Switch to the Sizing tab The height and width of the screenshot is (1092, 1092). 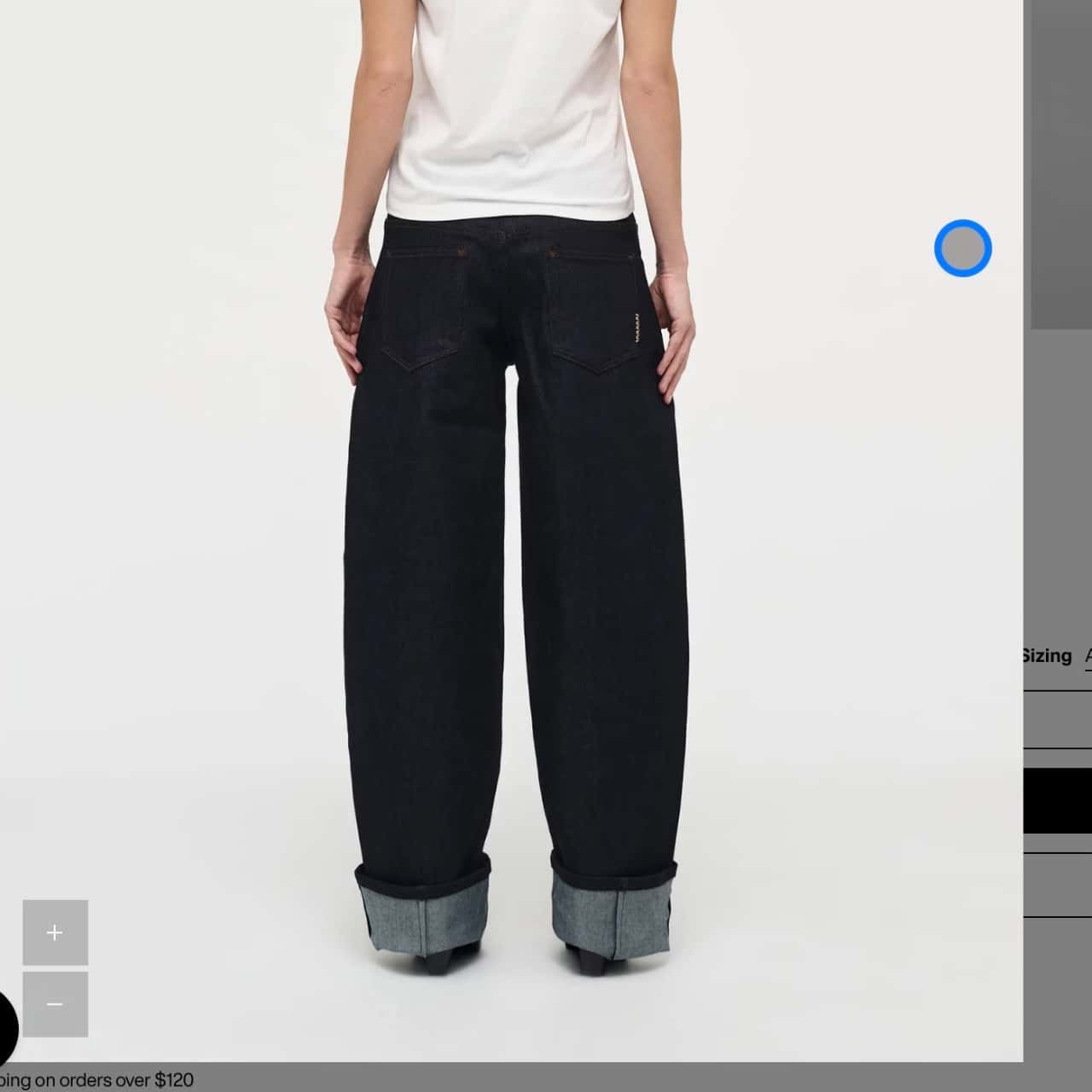[1047, 656]
